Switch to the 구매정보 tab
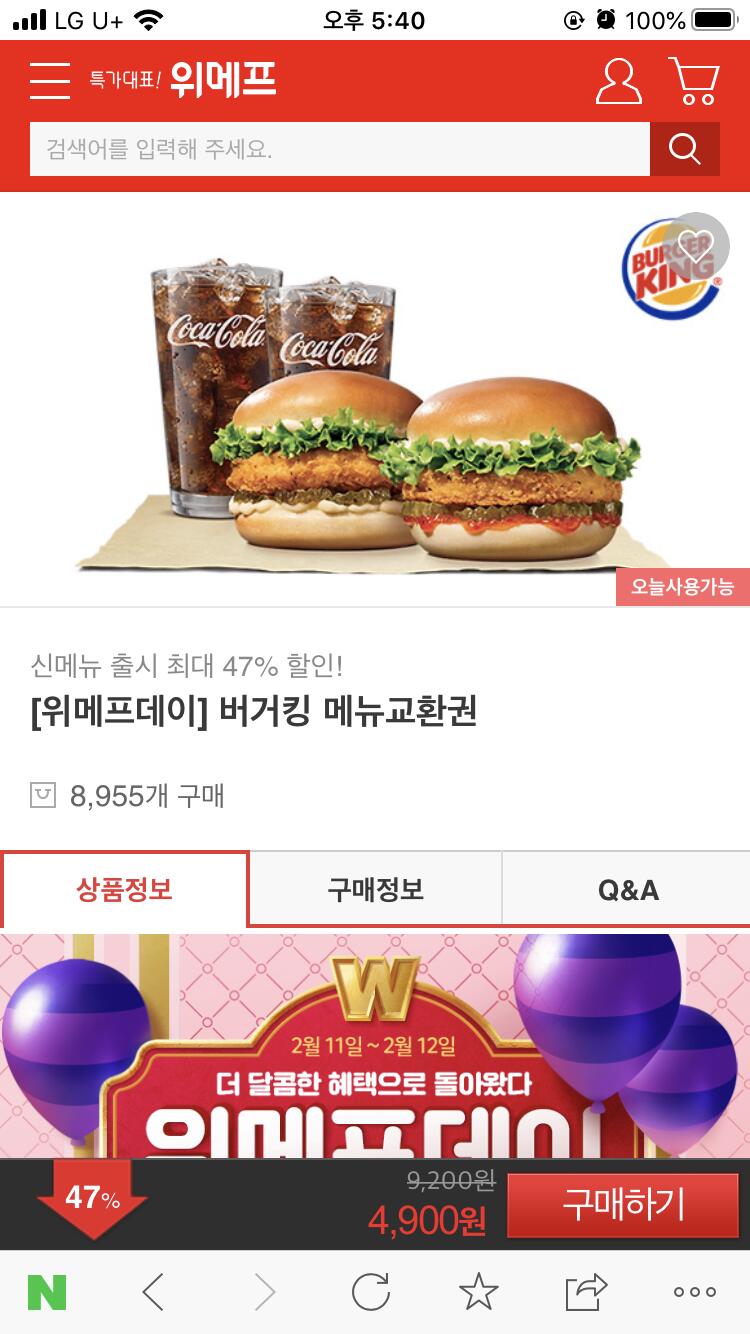Image resolution: width=750 pixels, height=1334 pixels. tap(375, 889)
